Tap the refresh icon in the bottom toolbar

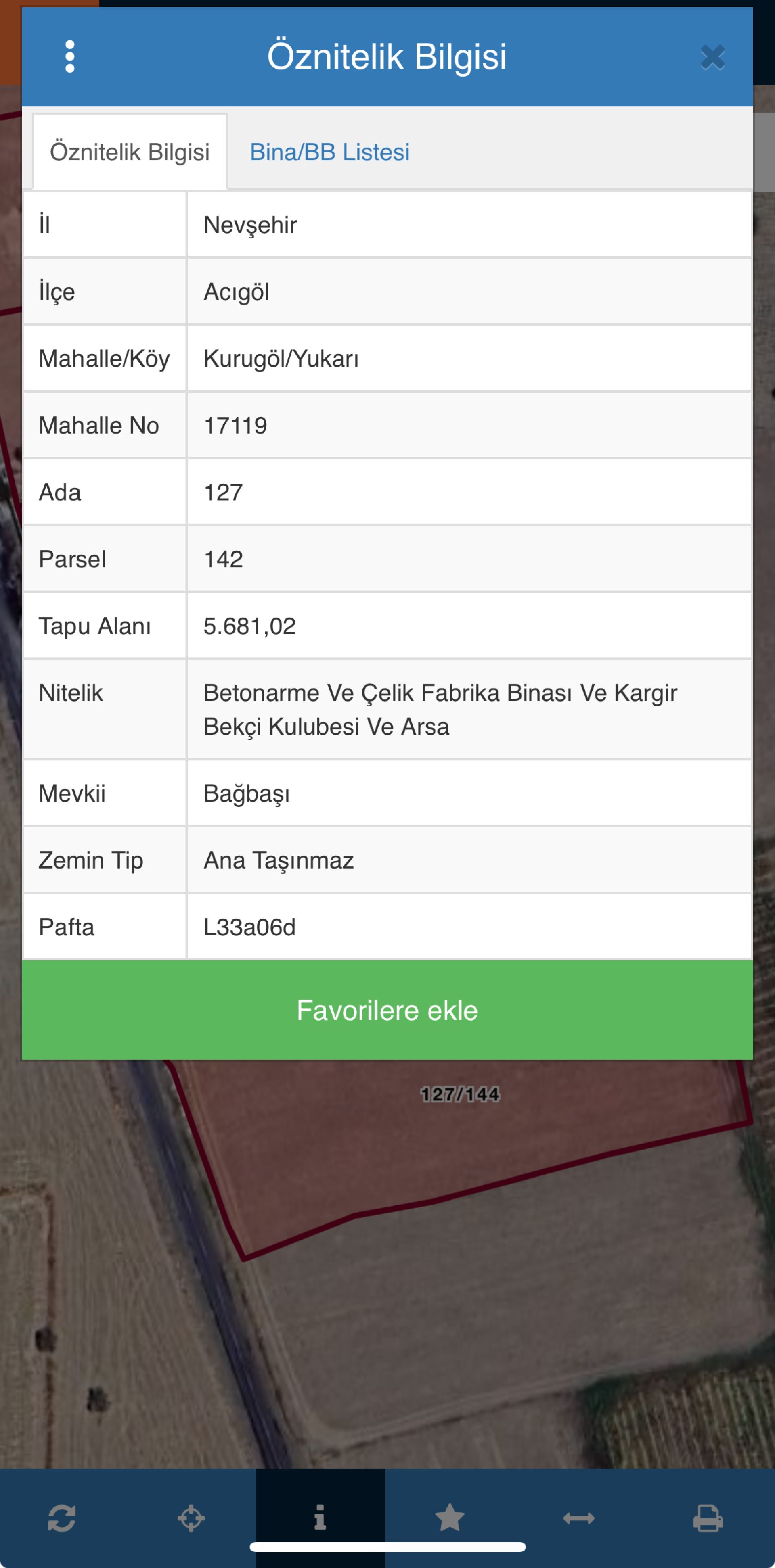coord(62,1518)
